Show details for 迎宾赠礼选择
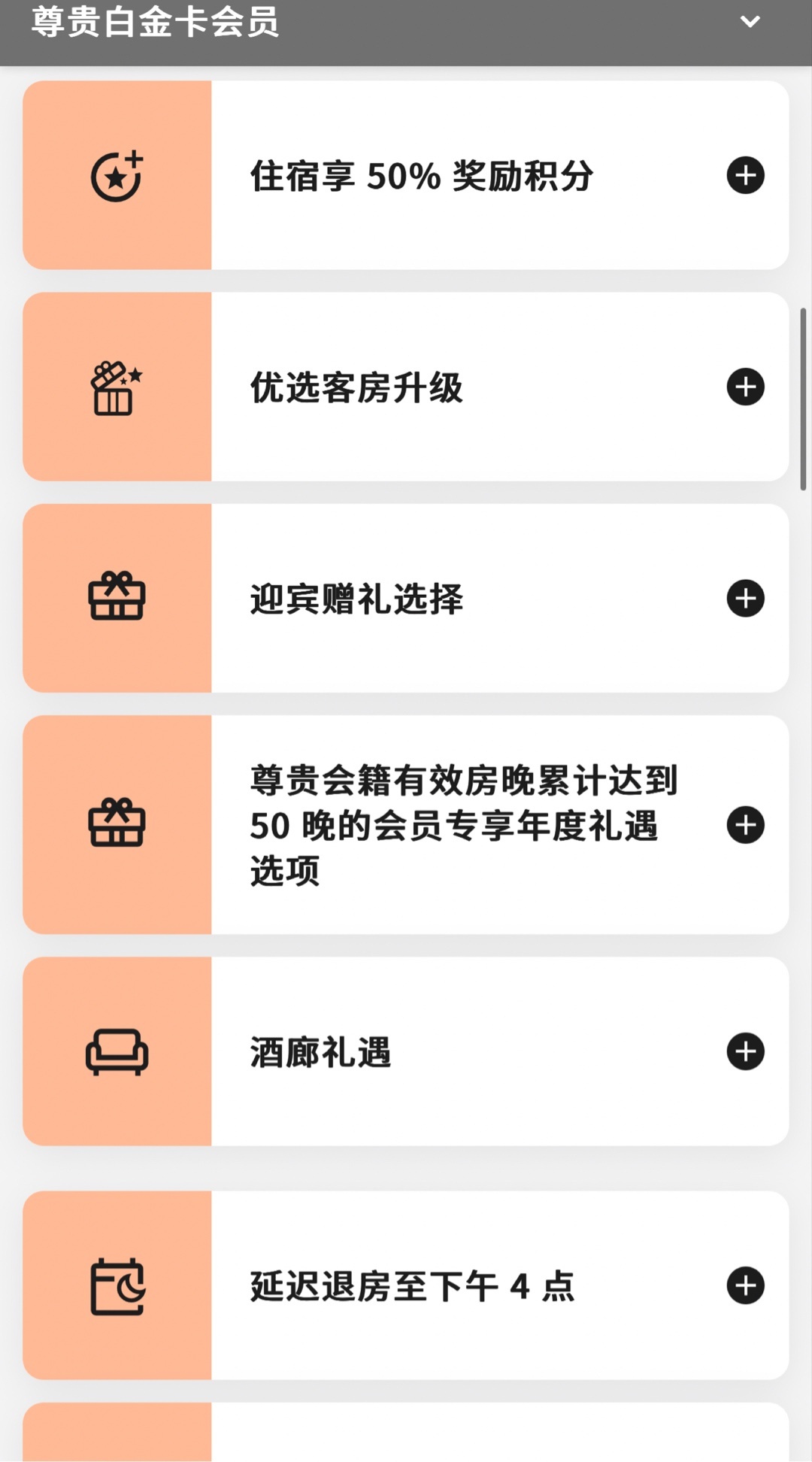This screenshot has width=812, height=1462. [x=745, y=599]
